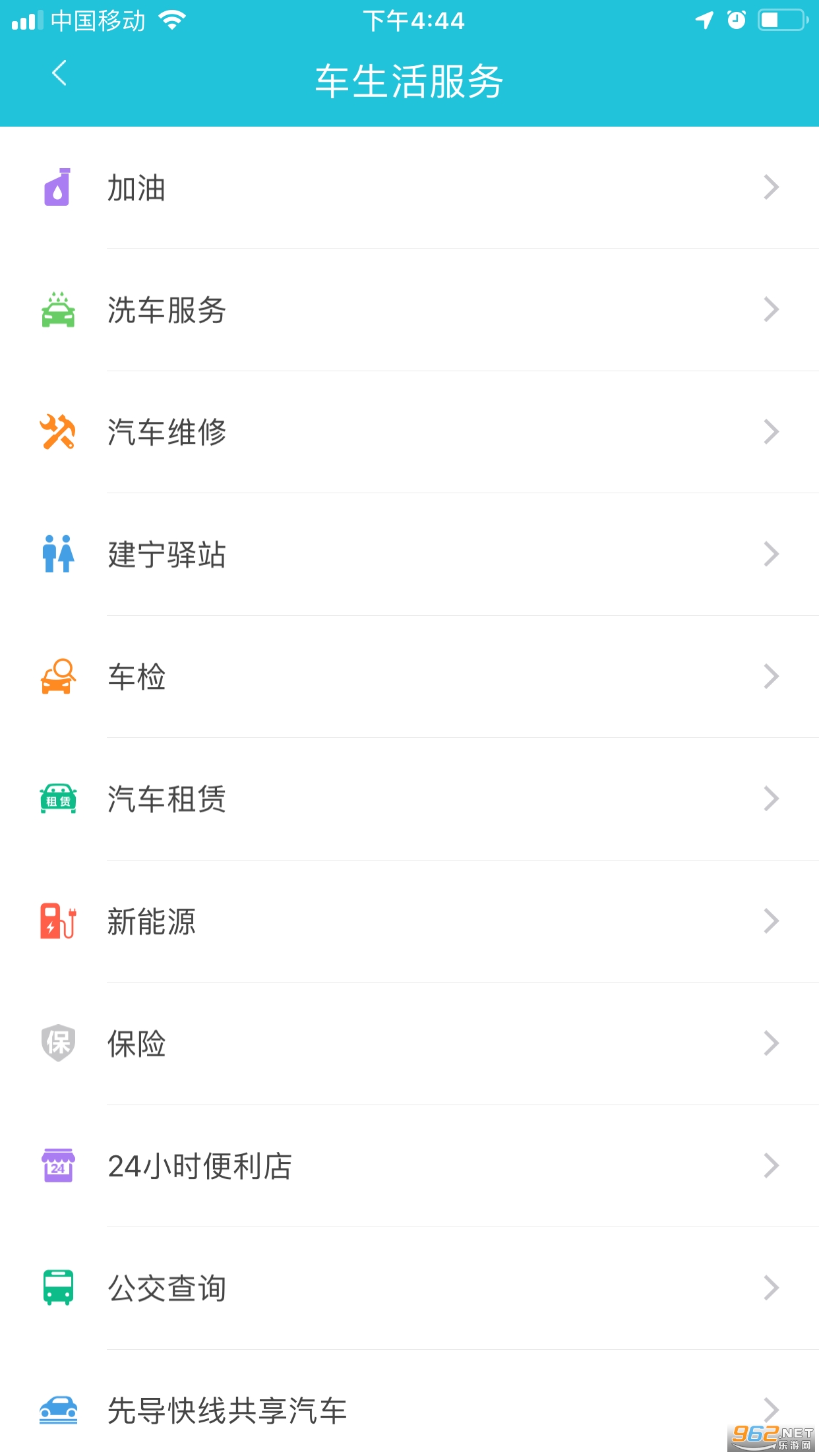
Task: Go back using the header arrow
Action: [59, 73]
